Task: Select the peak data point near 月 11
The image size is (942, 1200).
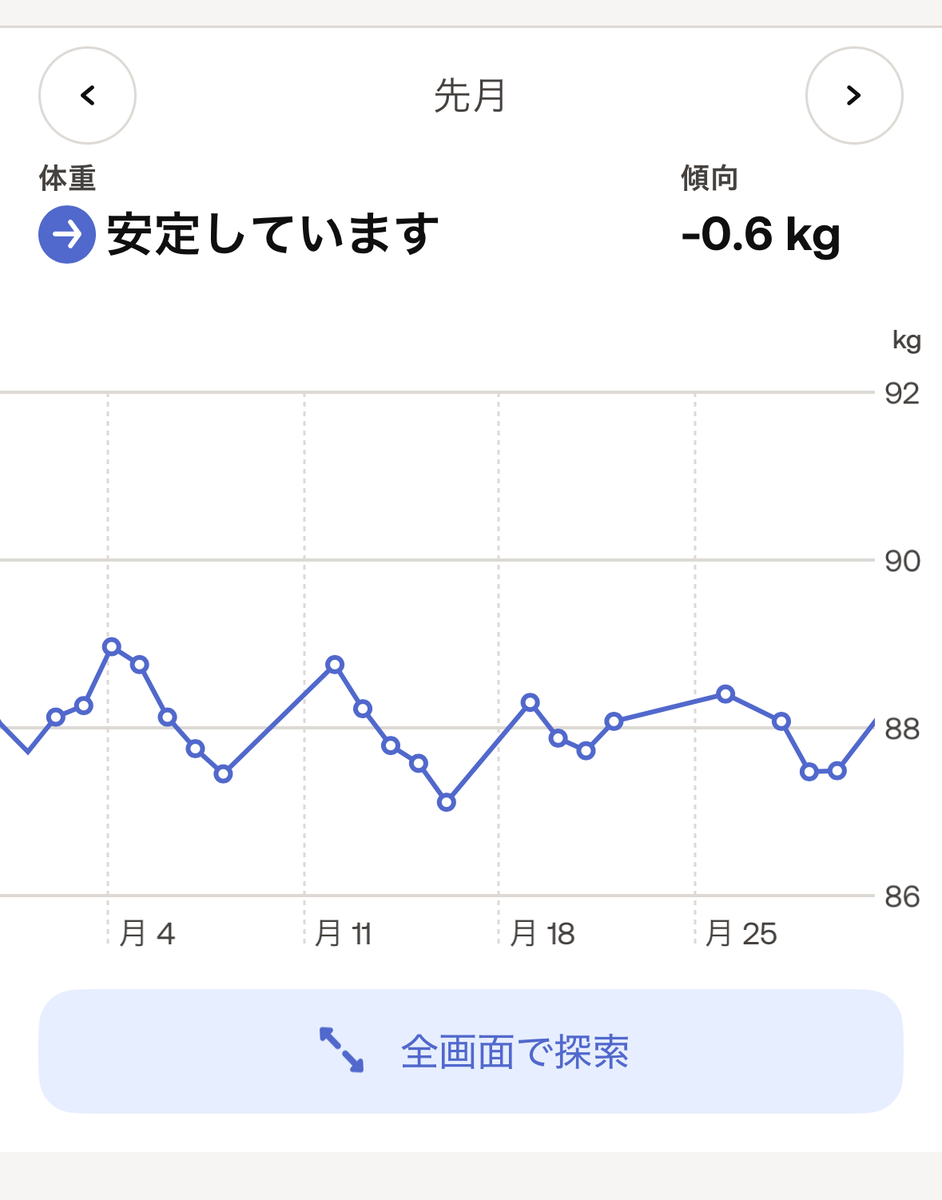Action: (334, 665)
